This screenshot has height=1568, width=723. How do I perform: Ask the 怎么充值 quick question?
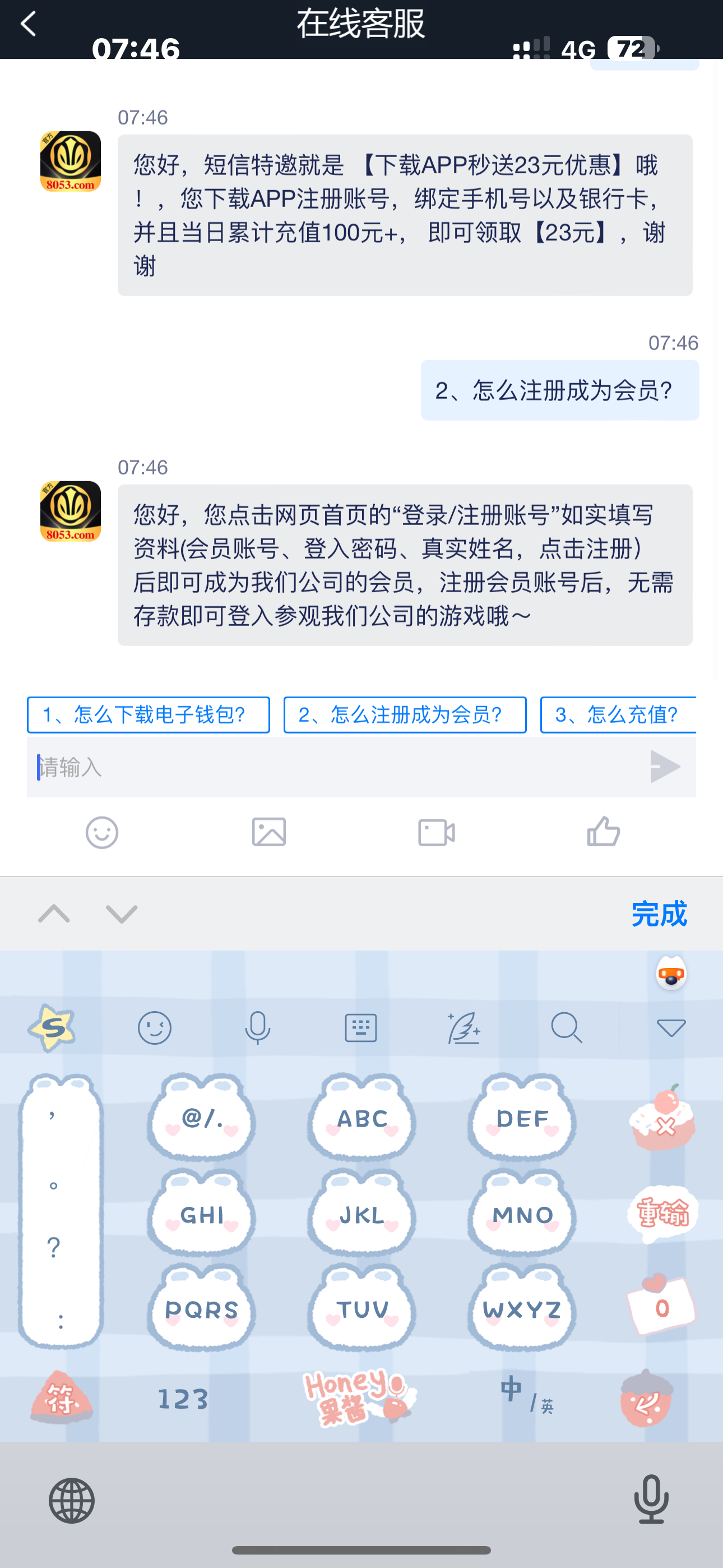pyautogui.click(x=617, y=714)
